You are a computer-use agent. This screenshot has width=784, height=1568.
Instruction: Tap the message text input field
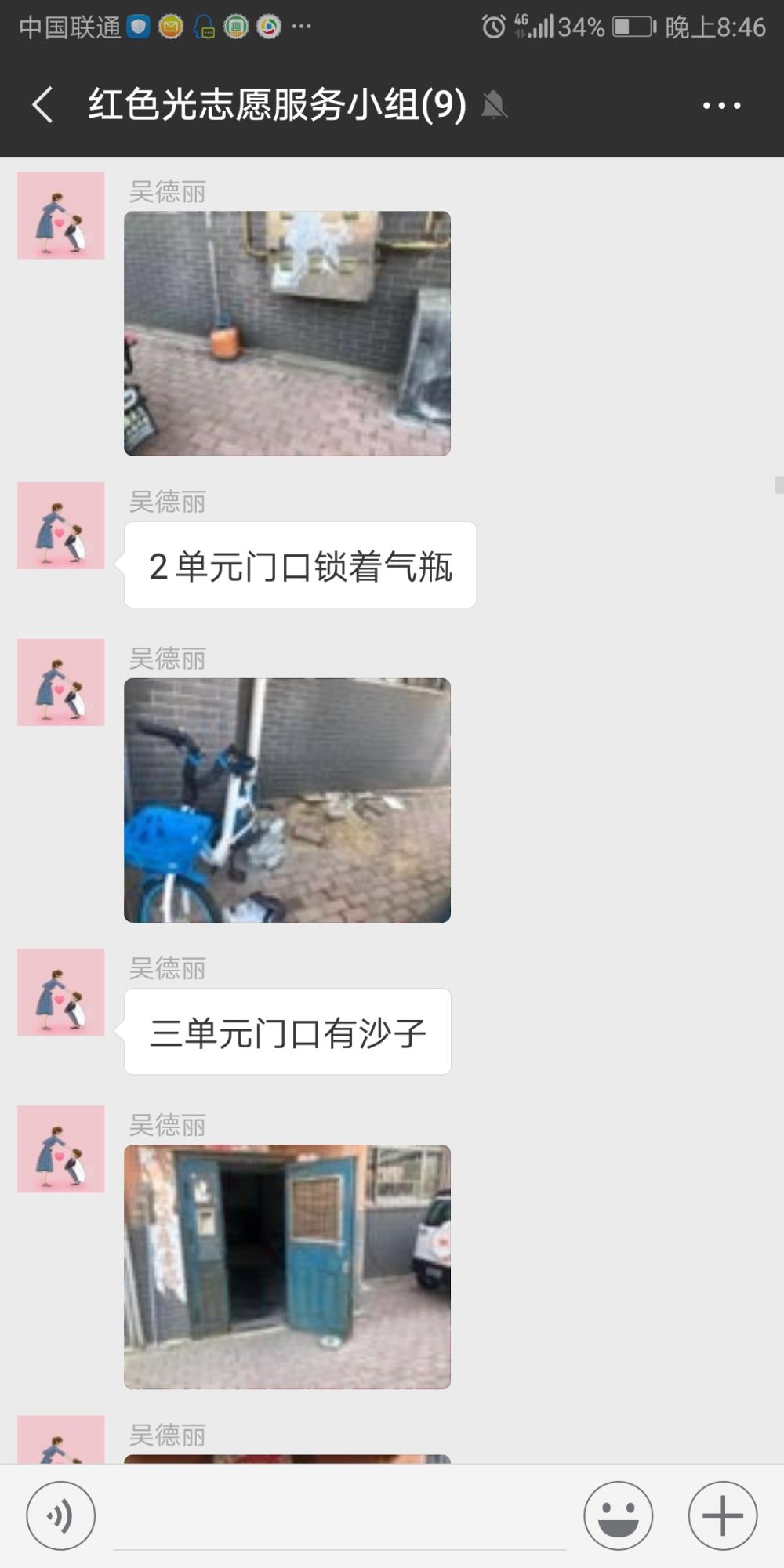(x=339, y=1517)
